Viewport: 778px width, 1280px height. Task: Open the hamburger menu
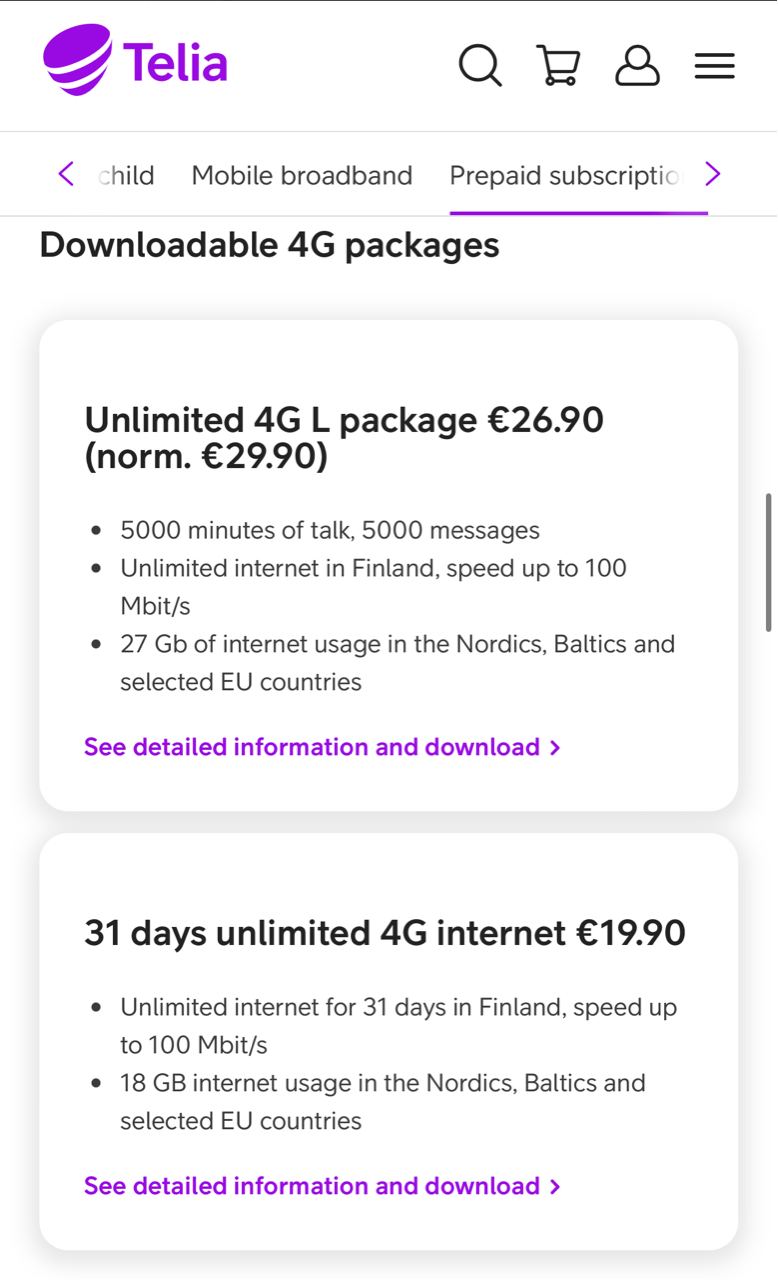[x=715, y=66]
